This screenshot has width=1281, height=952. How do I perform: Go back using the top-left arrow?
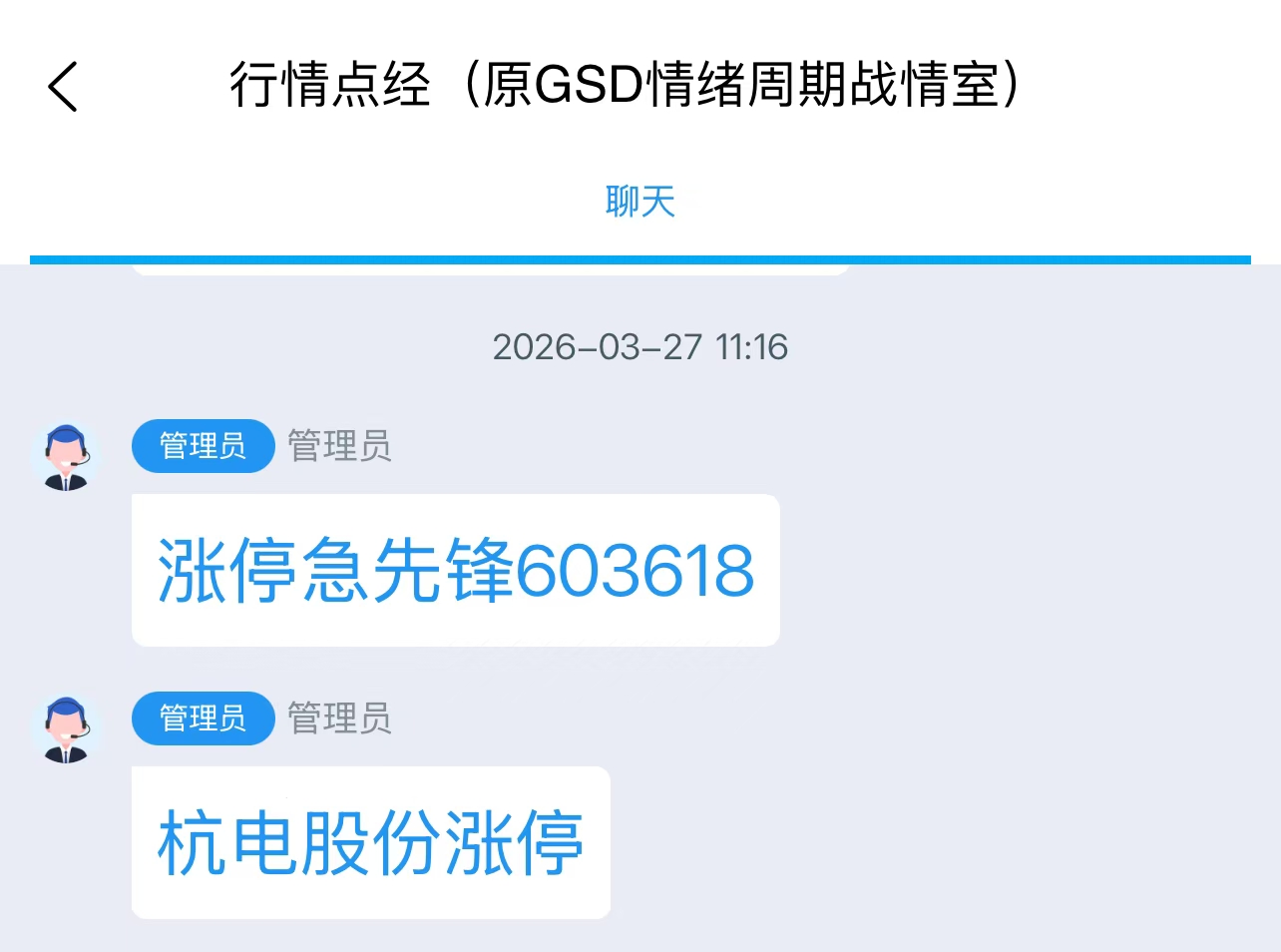click(63, 86)
